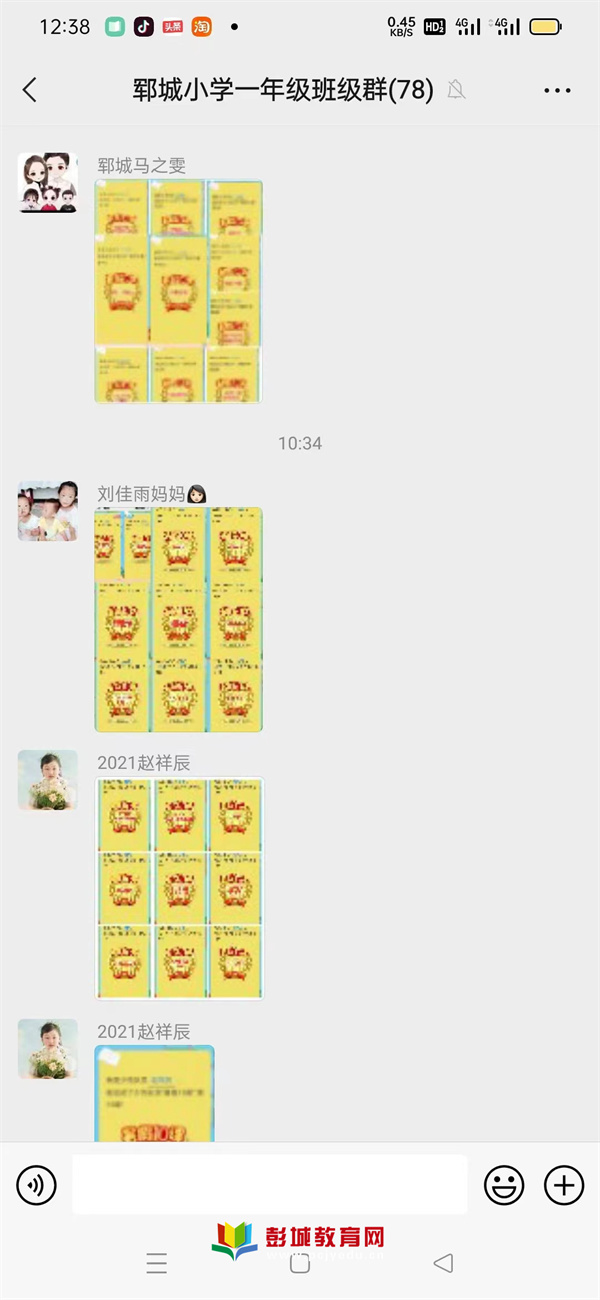This screenshot has width=600, height=1300.
Task: Open the plus attachment menu
Action: point(563,1186)
